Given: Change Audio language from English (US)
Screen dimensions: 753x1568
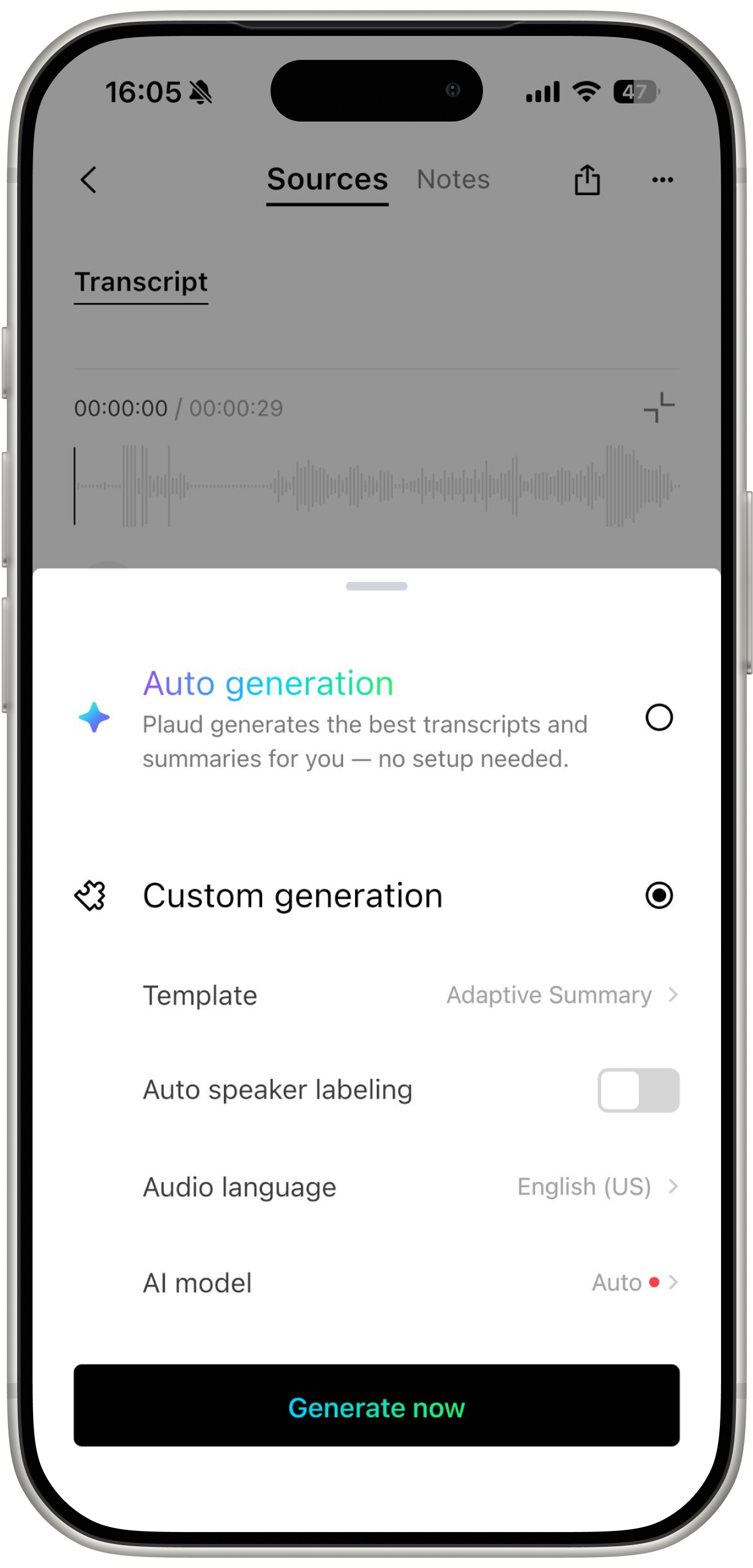Looking at the screenshot, I should point(597,1186).
